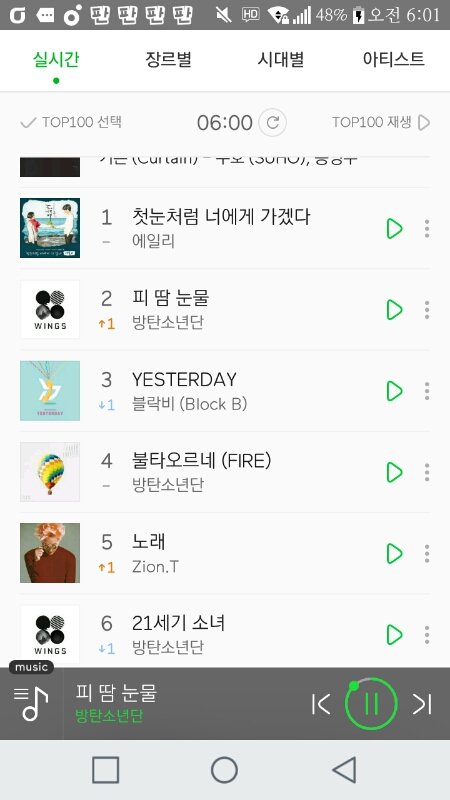Play YESTERDAY by Block B
The width and height of the screenshot is (450, 800).
tap(394, 391)
